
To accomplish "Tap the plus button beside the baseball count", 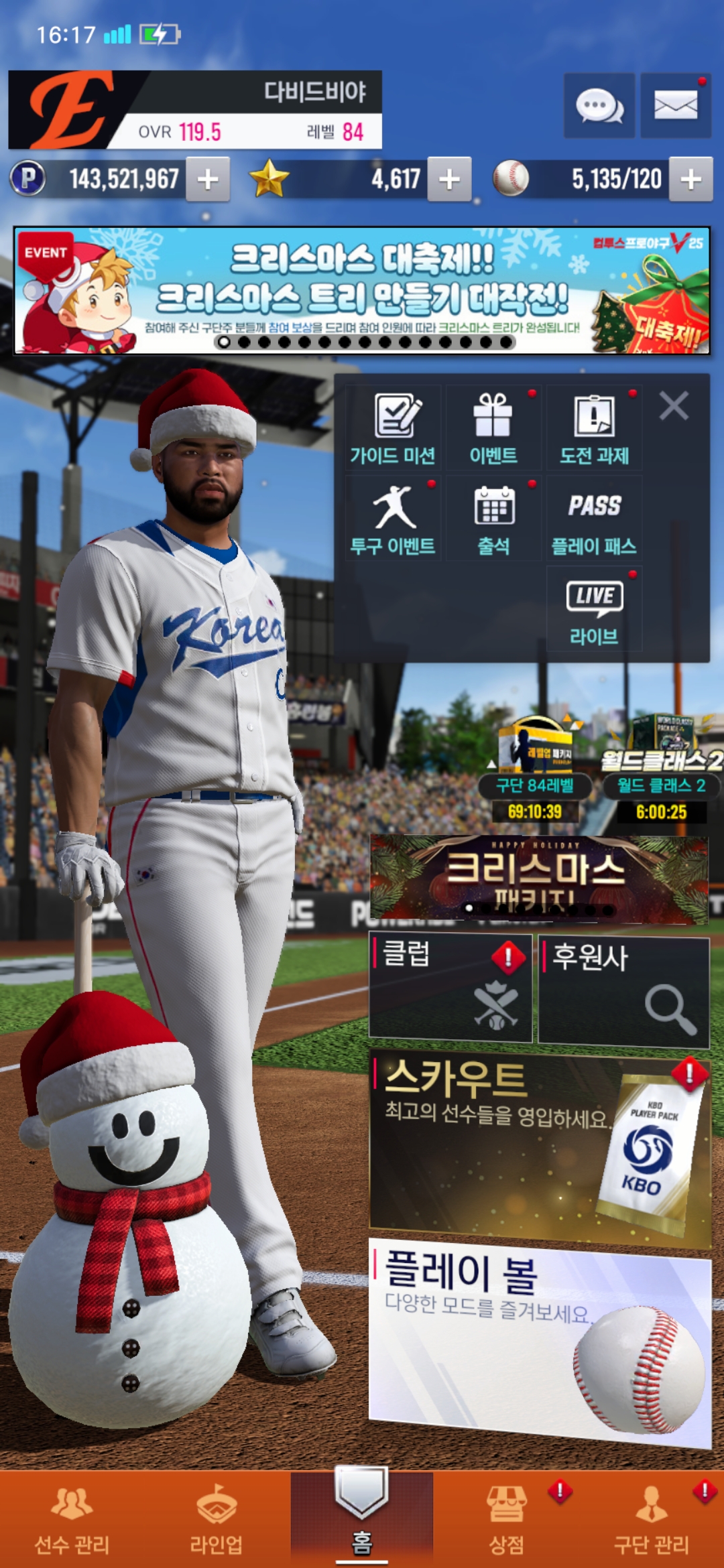I will click(690, 180).
